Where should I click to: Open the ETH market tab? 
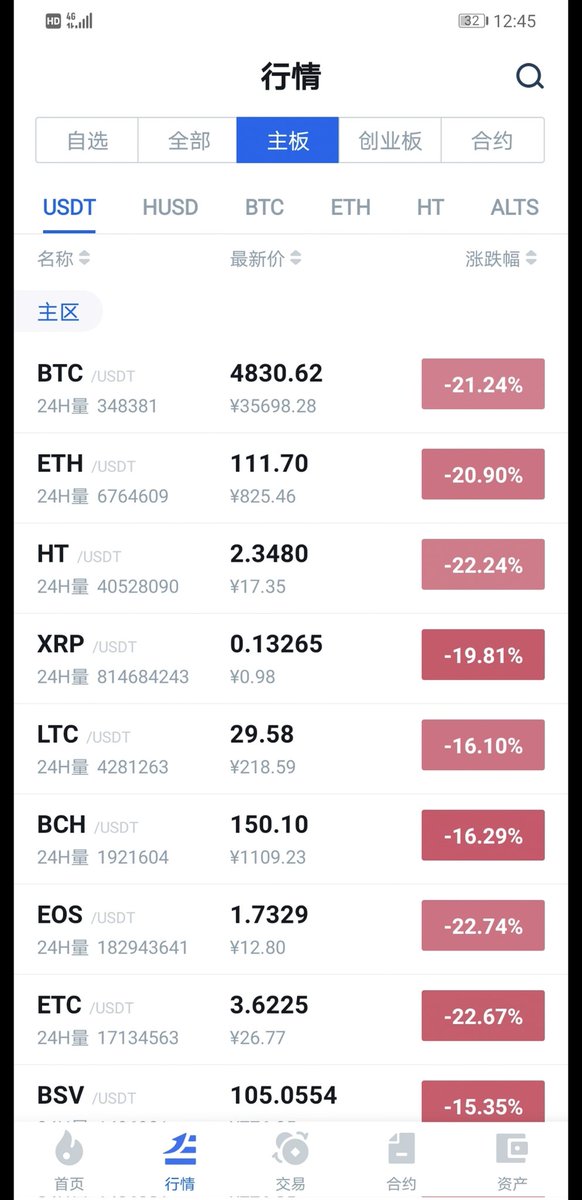[x=350, y=208]
